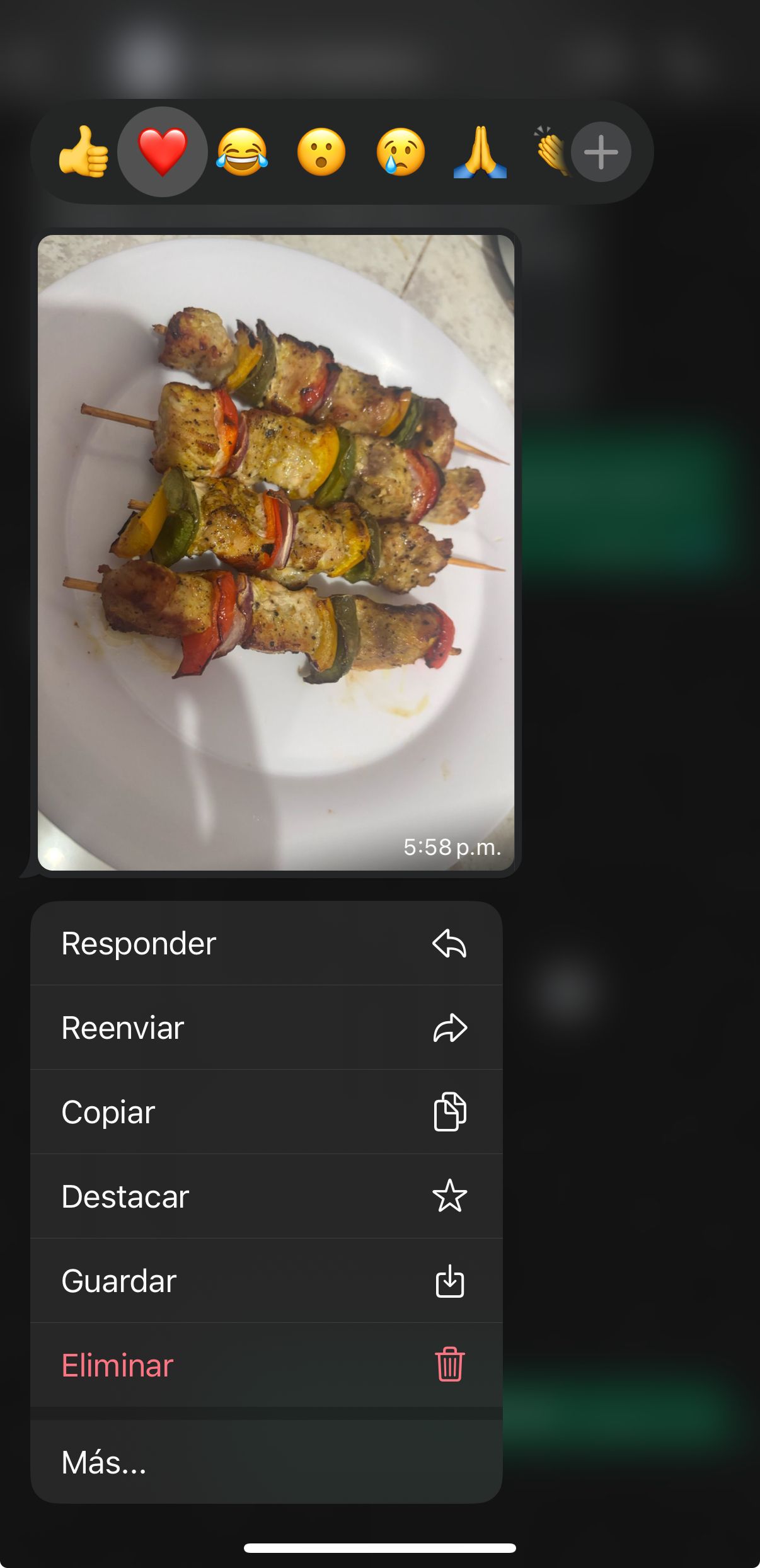The width and height of the screenshot is (760, 1568).
Task: React with the thumbs up emoji
Action: click(84, 152)
